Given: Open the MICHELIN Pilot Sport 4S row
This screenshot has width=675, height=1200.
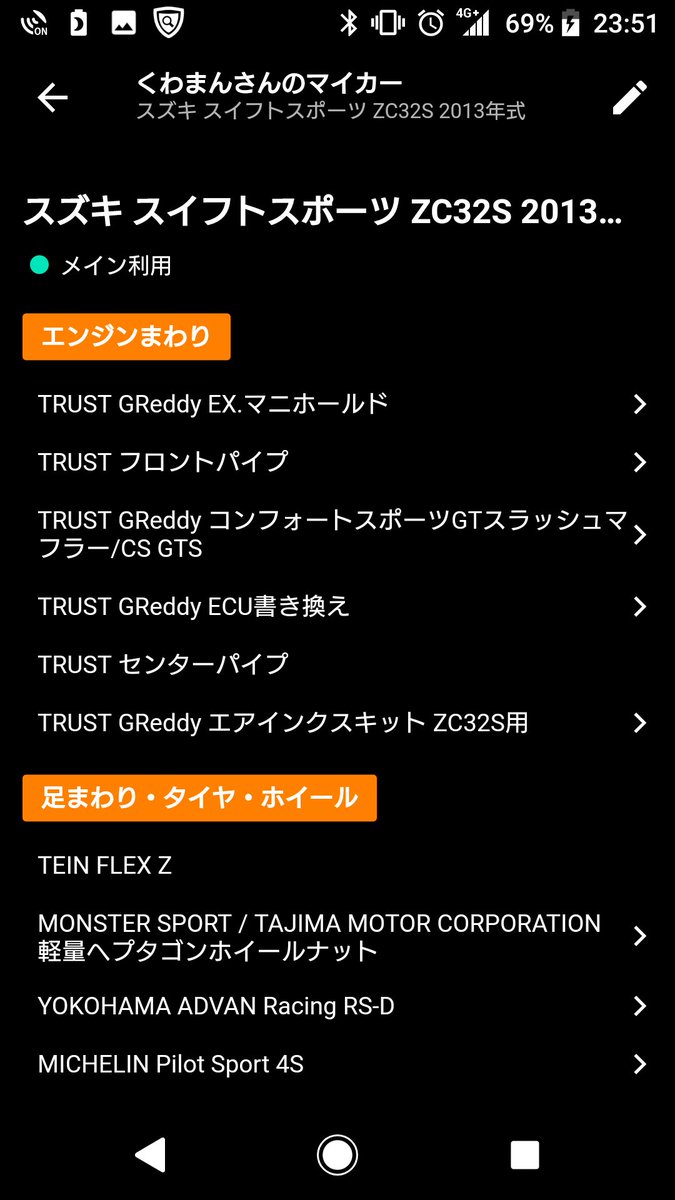Looking at the screenshot, I should pyautogui.click(x=337, y=1064).
